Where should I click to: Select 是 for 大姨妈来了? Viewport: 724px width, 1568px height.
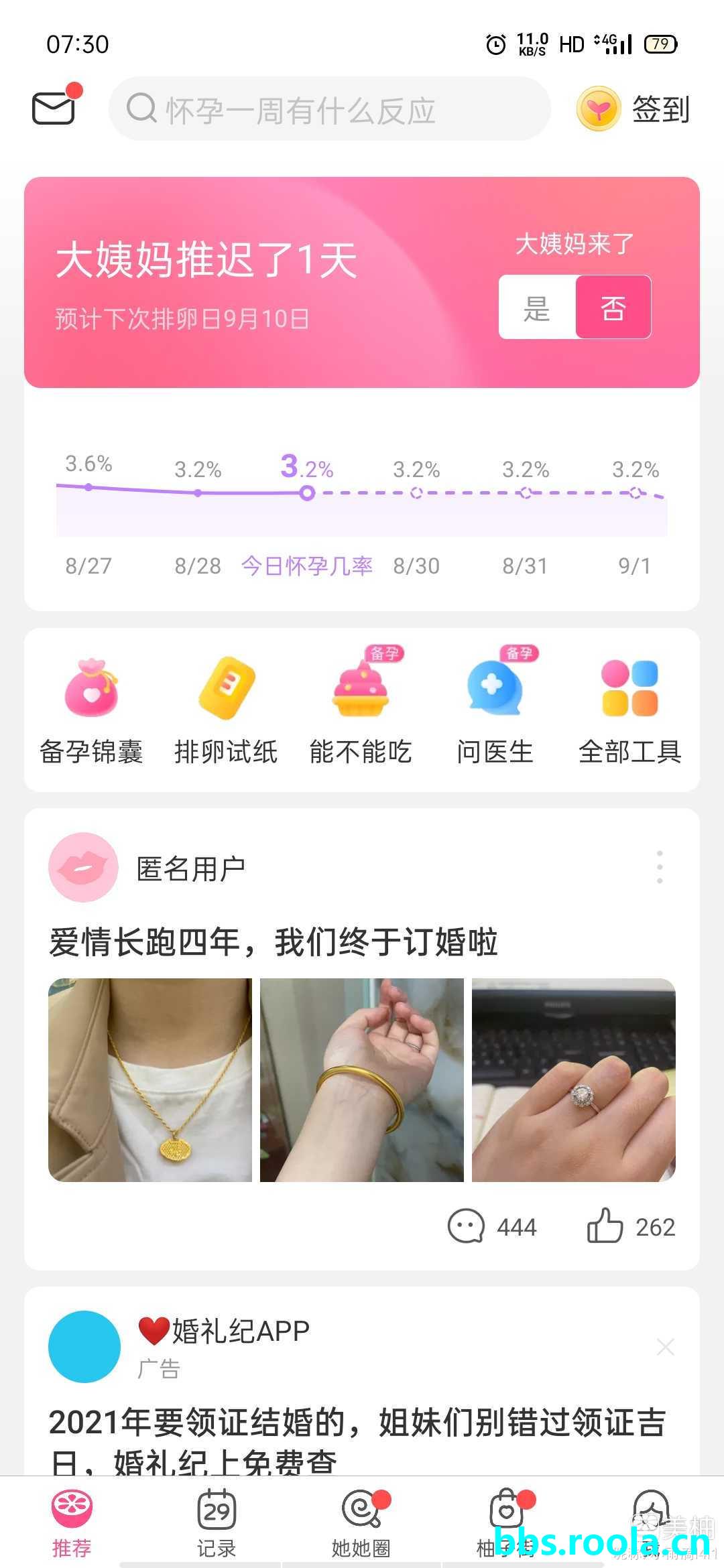click(x=536, y=308)
